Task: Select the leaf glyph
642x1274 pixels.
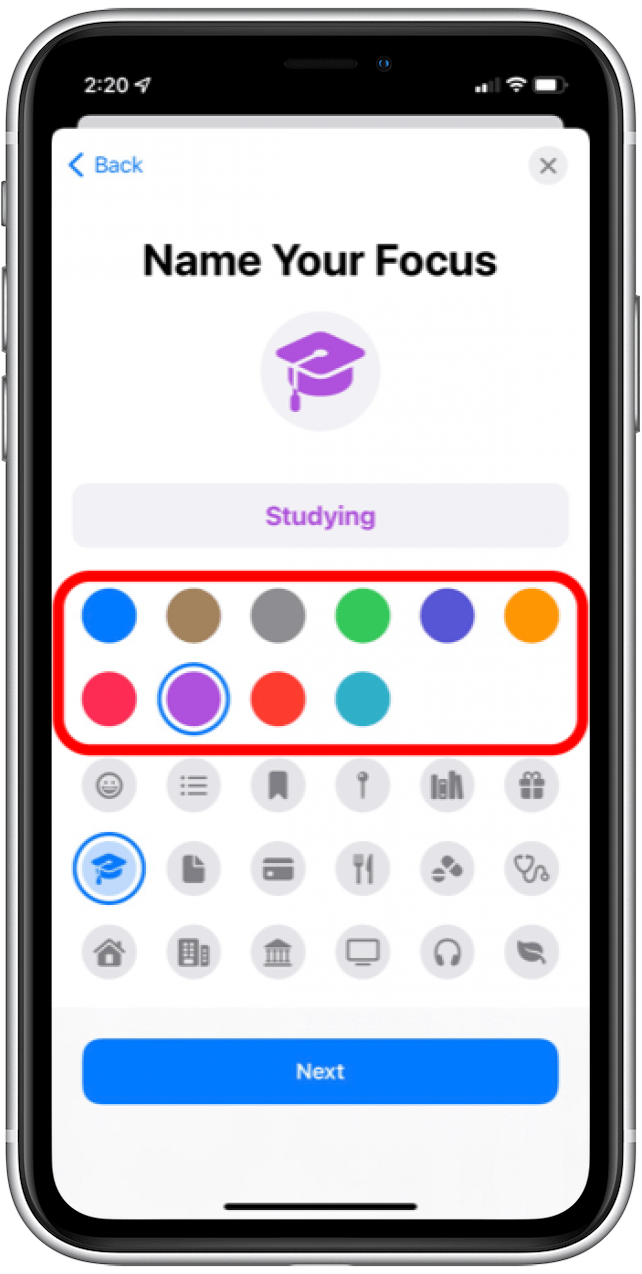Action: pos(531,952)
